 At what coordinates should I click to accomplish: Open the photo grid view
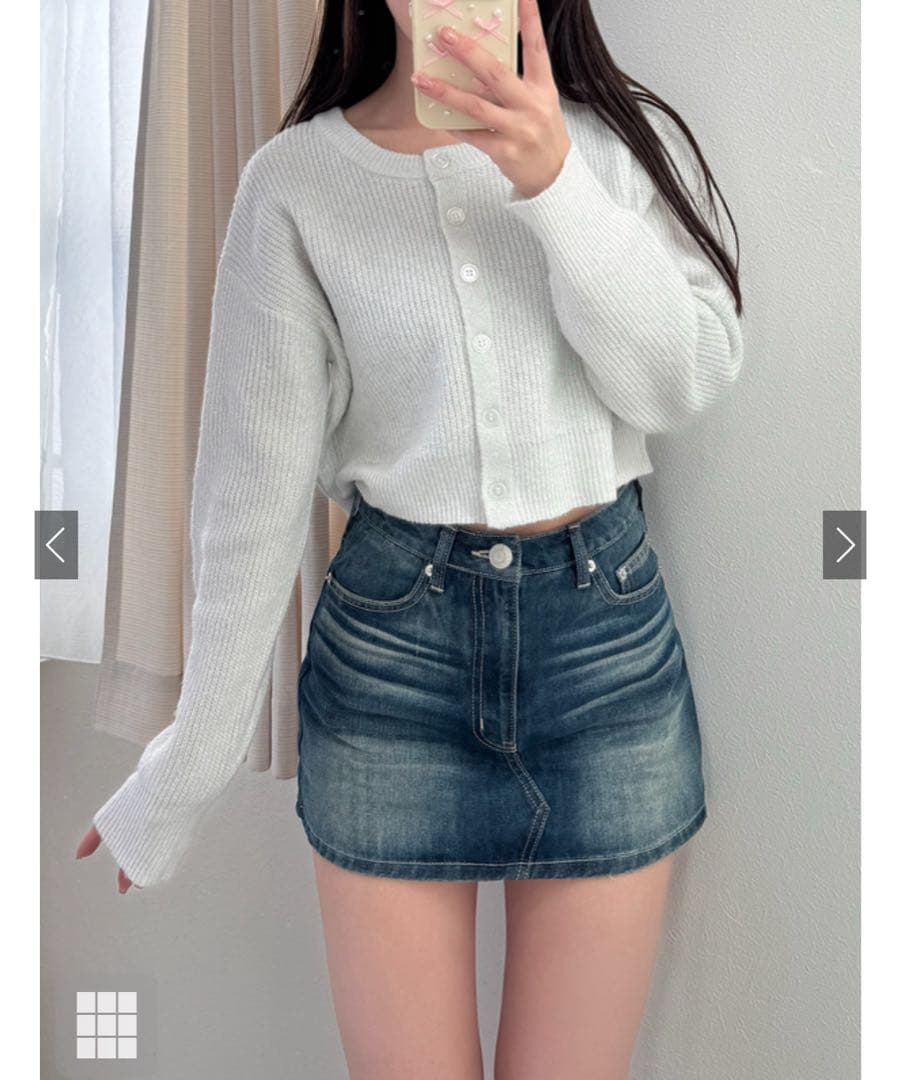coord(107,1025)
